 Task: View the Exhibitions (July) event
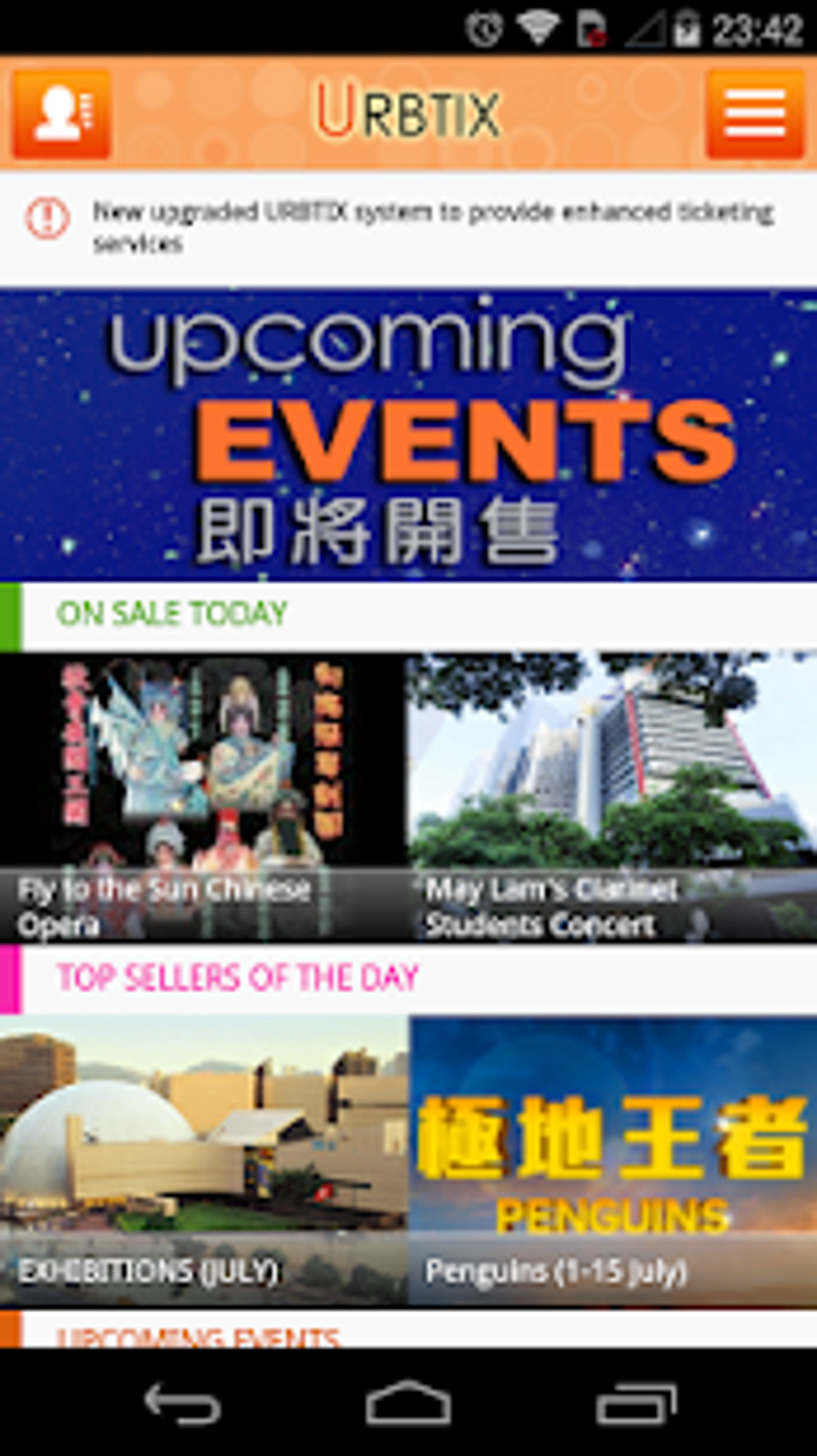[x=203, y=1161]
